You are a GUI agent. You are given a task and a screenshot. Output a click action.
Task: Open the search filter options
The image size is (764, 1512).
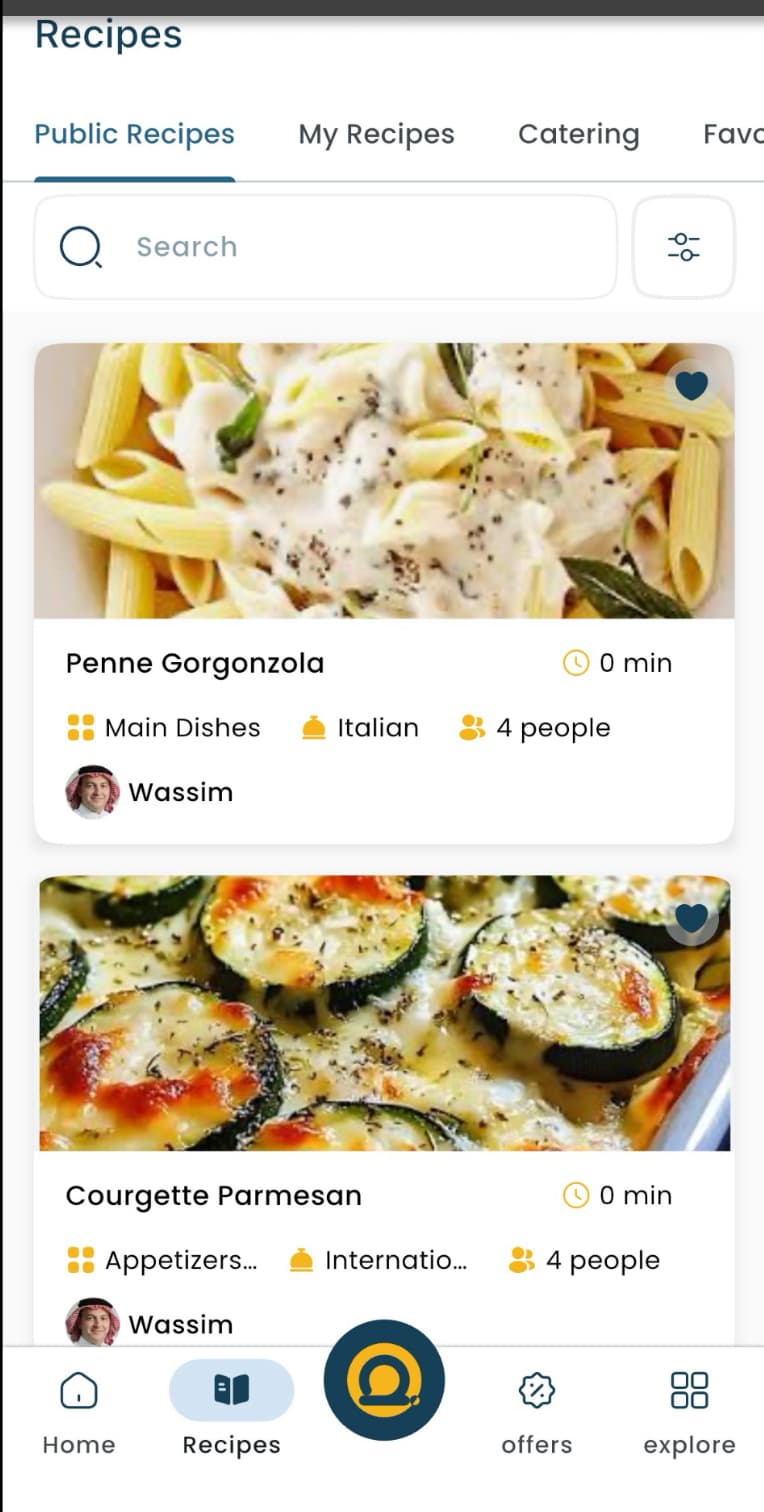pyautogui.click(x=684, y=247)
